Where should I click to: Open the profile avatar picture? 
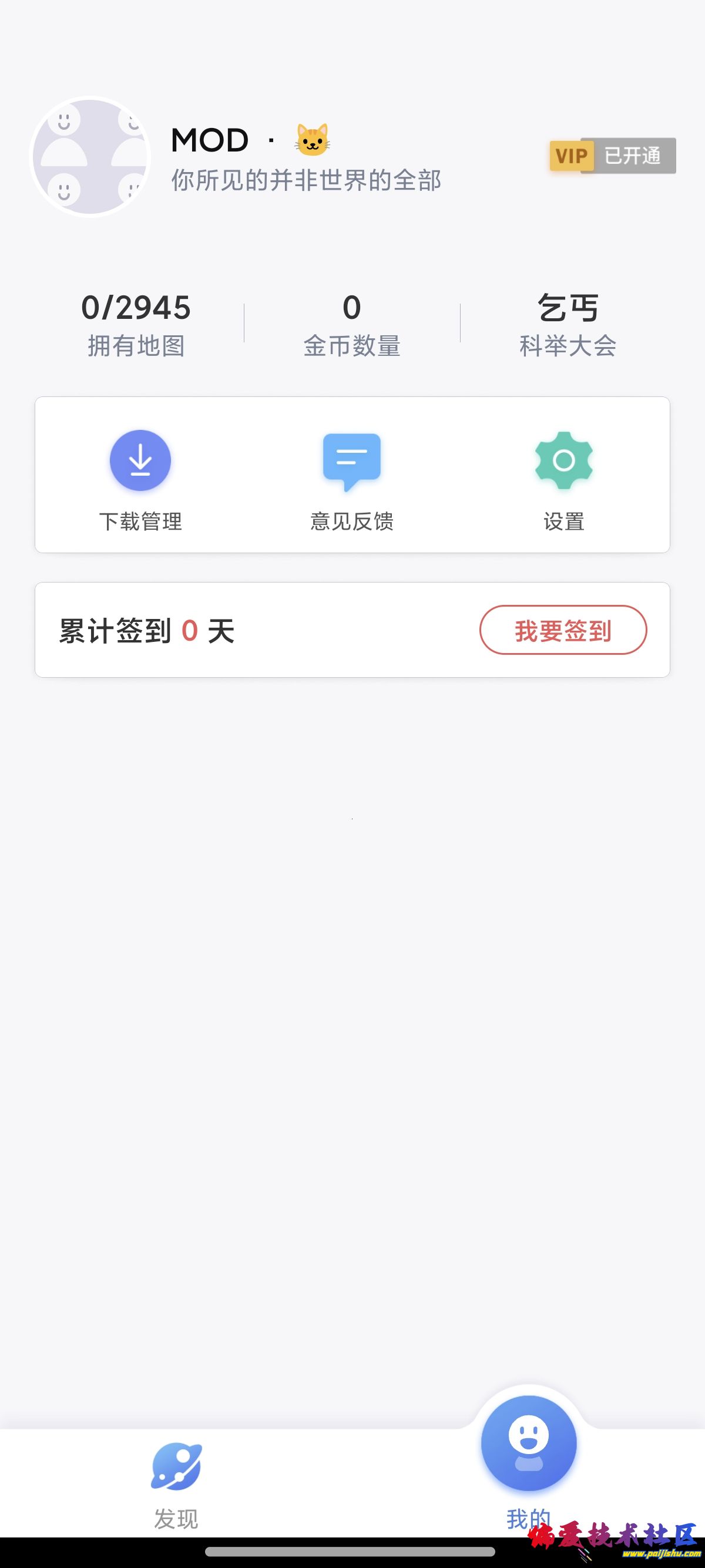click(90, 157)
